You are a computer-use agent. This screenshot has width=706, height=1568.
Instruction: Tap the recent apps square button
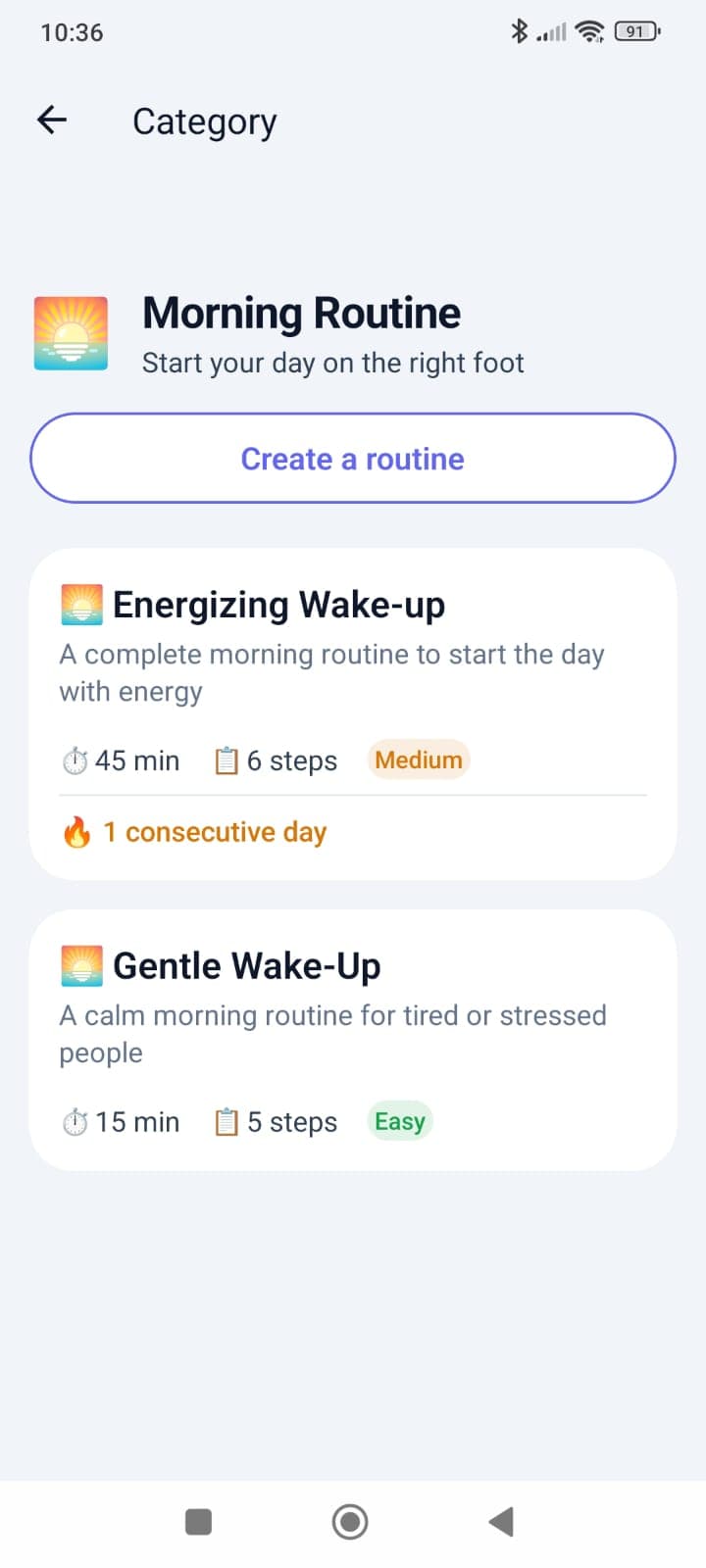(x=199, y=1521)
